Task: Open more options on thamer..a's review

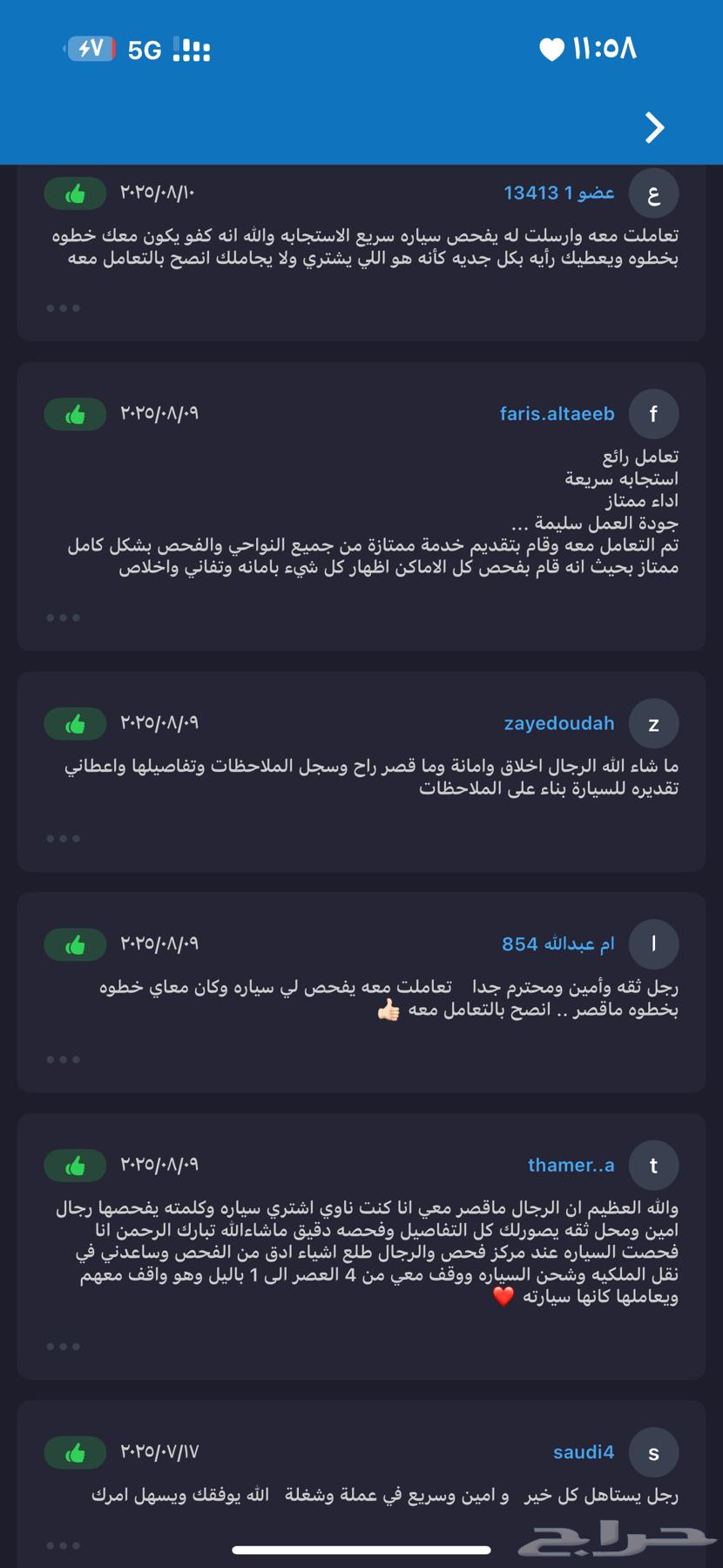Action: coord(63,1347)
